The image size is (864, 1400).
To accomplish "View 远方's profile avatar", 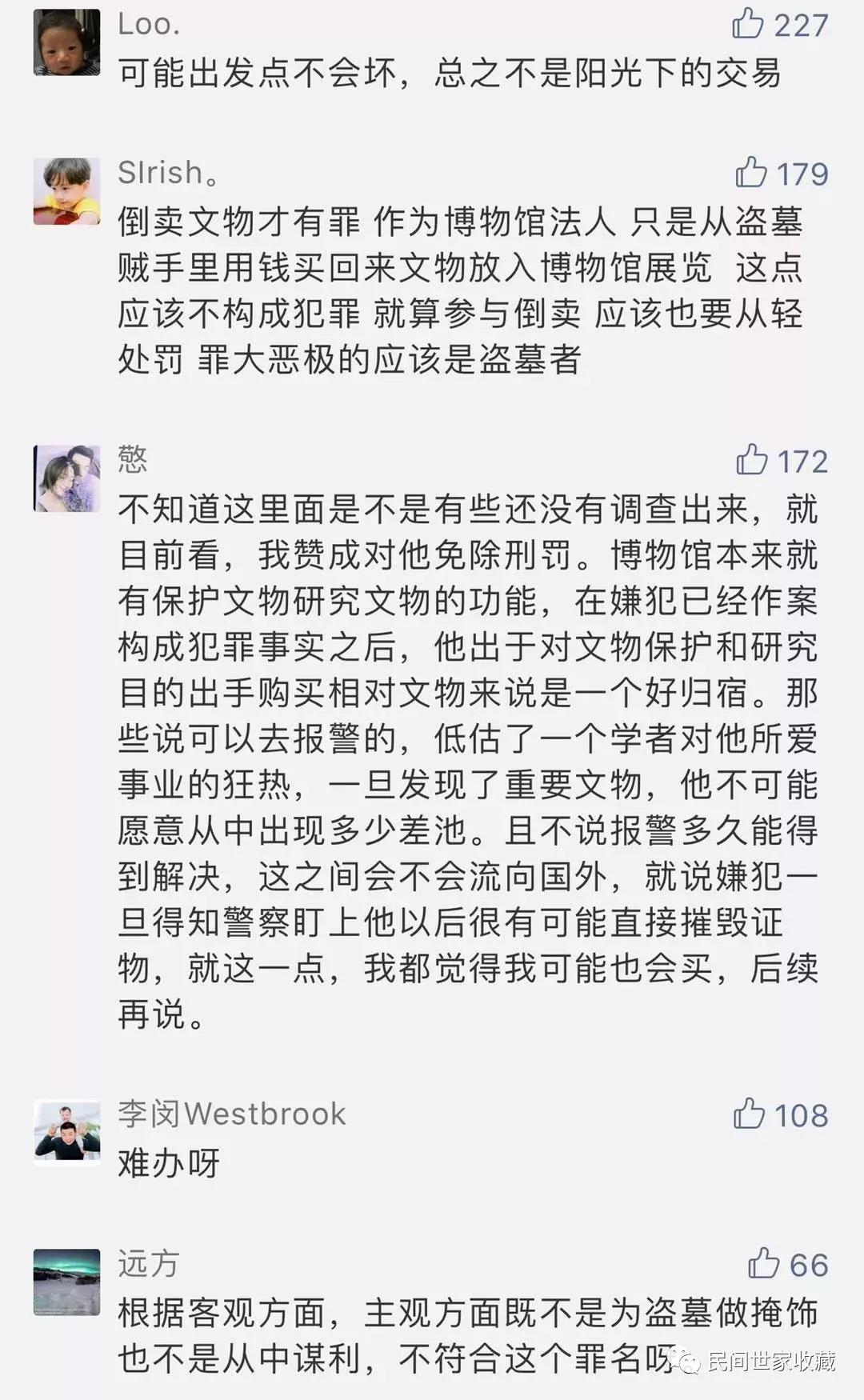I will click(67, 1282).
